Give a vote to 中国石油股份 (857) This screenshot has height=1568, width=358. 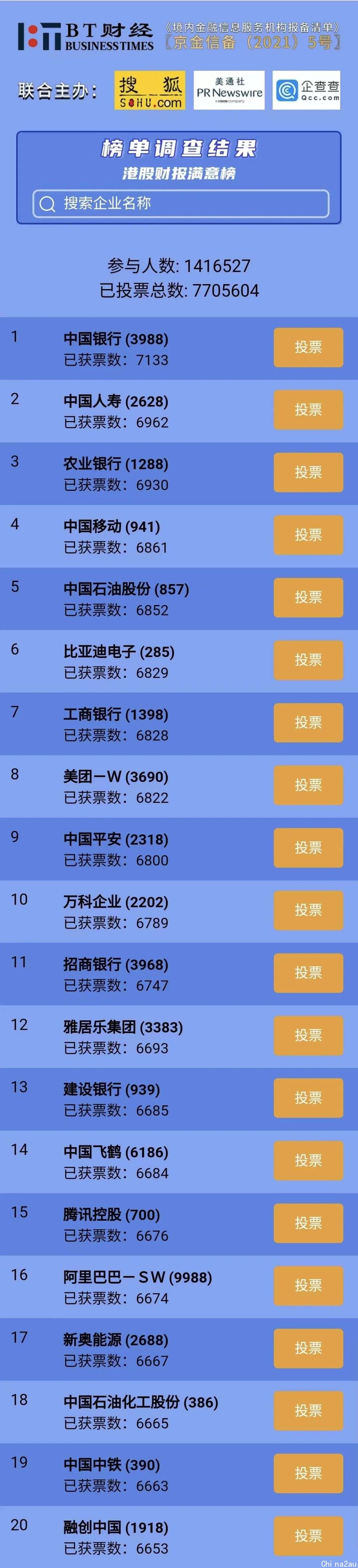308,598
